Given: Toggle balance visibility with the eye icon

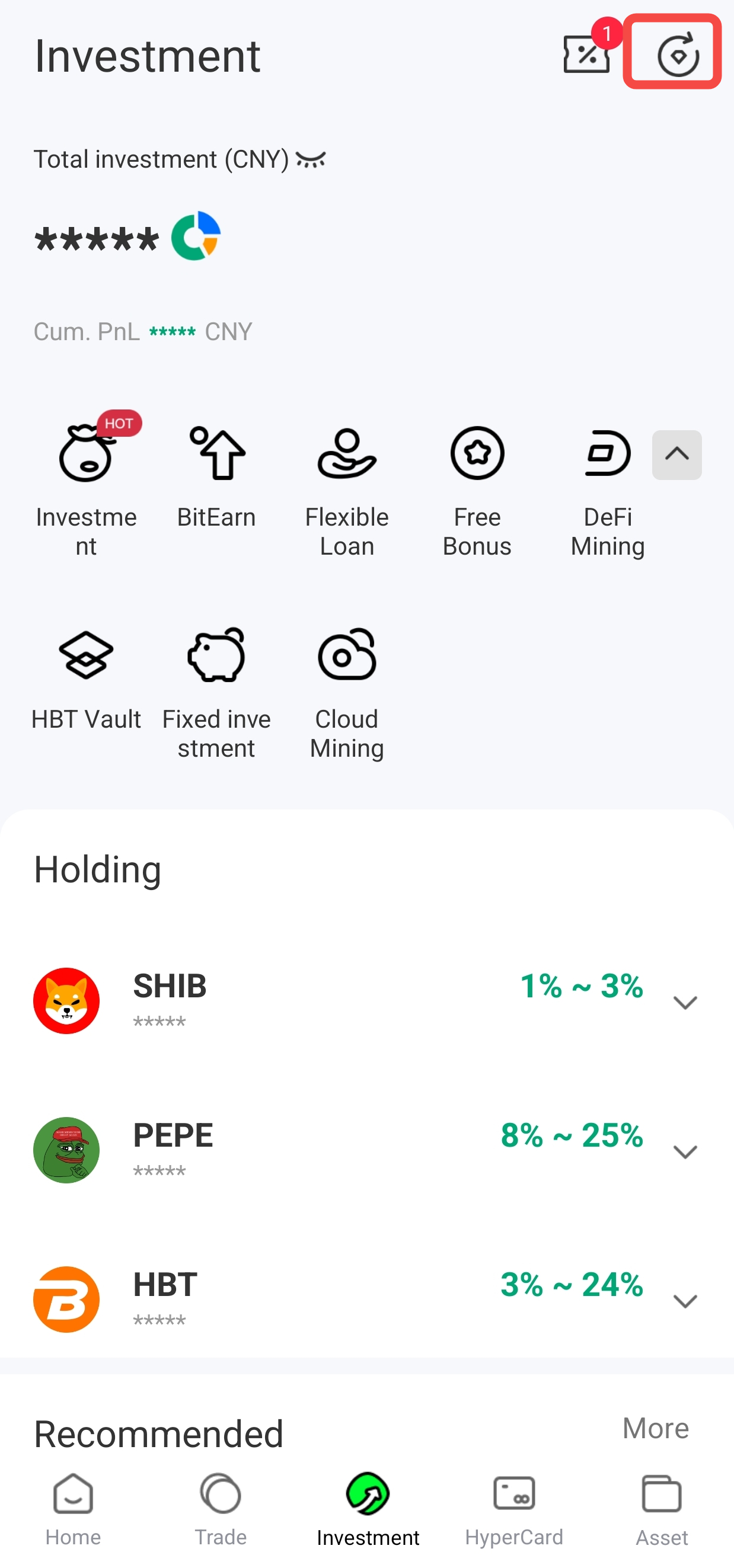Looking at the screenshot, I should point(310,159).
